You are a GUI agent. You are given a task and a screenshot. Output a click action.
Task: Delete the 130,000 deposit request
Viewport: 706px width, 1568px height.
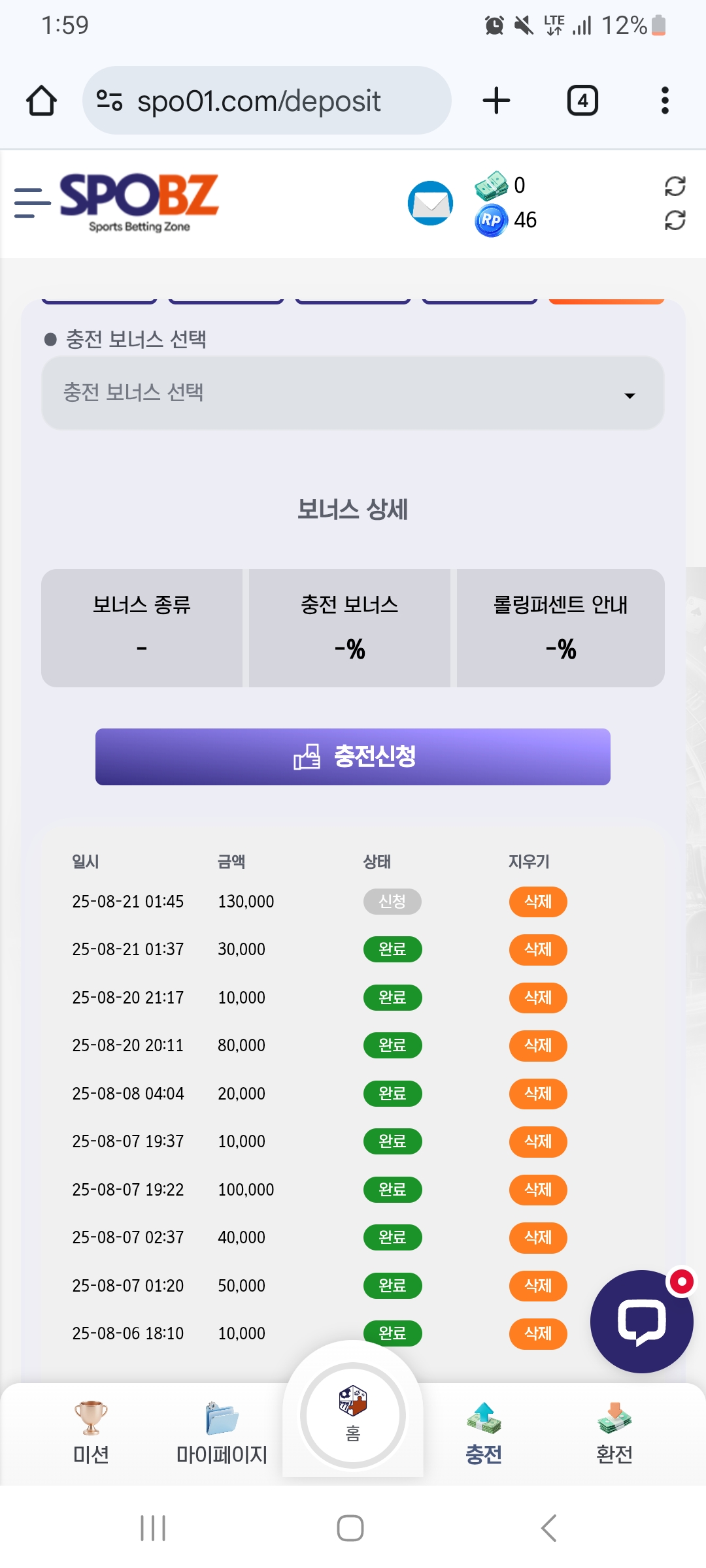[x=538, y=902]
